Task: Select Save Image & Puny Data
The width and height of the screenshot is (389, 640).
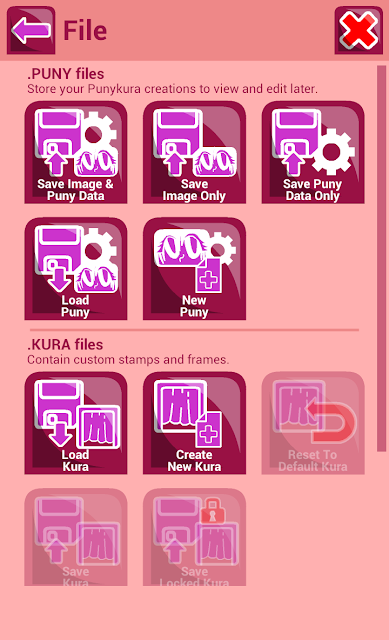Action: (x=76, y=152)
